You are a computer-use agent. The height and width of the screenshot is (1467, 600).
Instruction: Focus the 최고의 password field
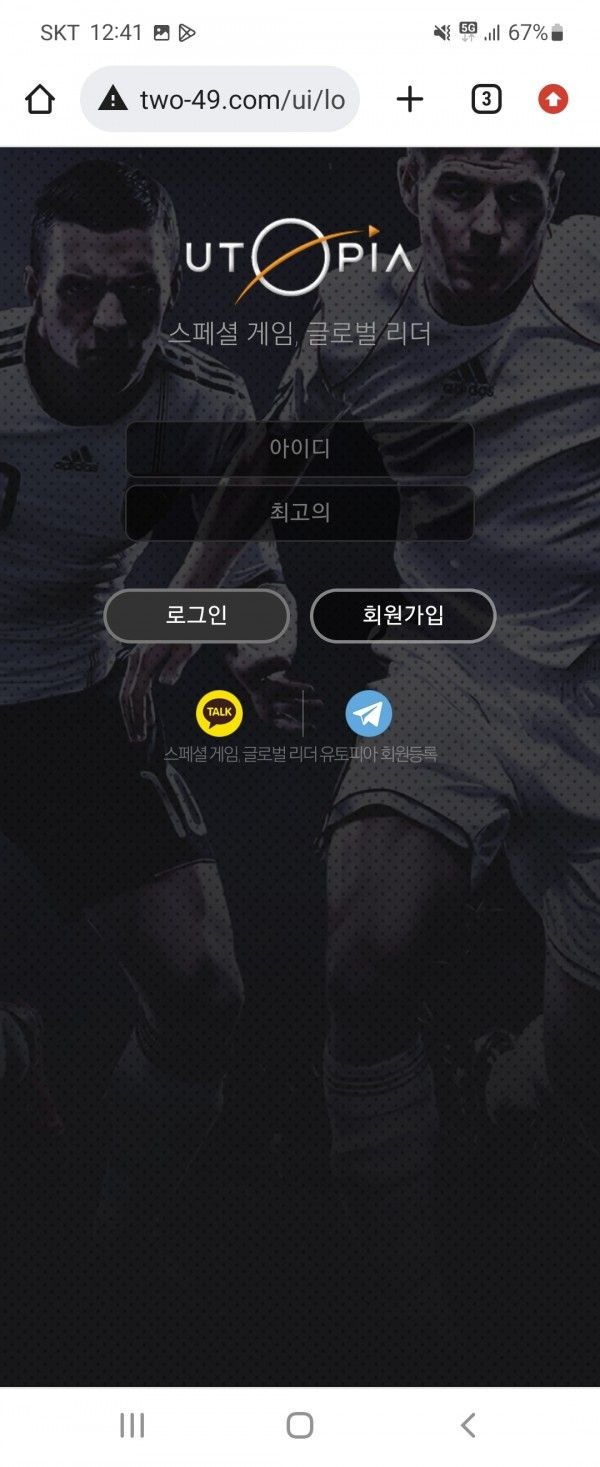point(299,513)
